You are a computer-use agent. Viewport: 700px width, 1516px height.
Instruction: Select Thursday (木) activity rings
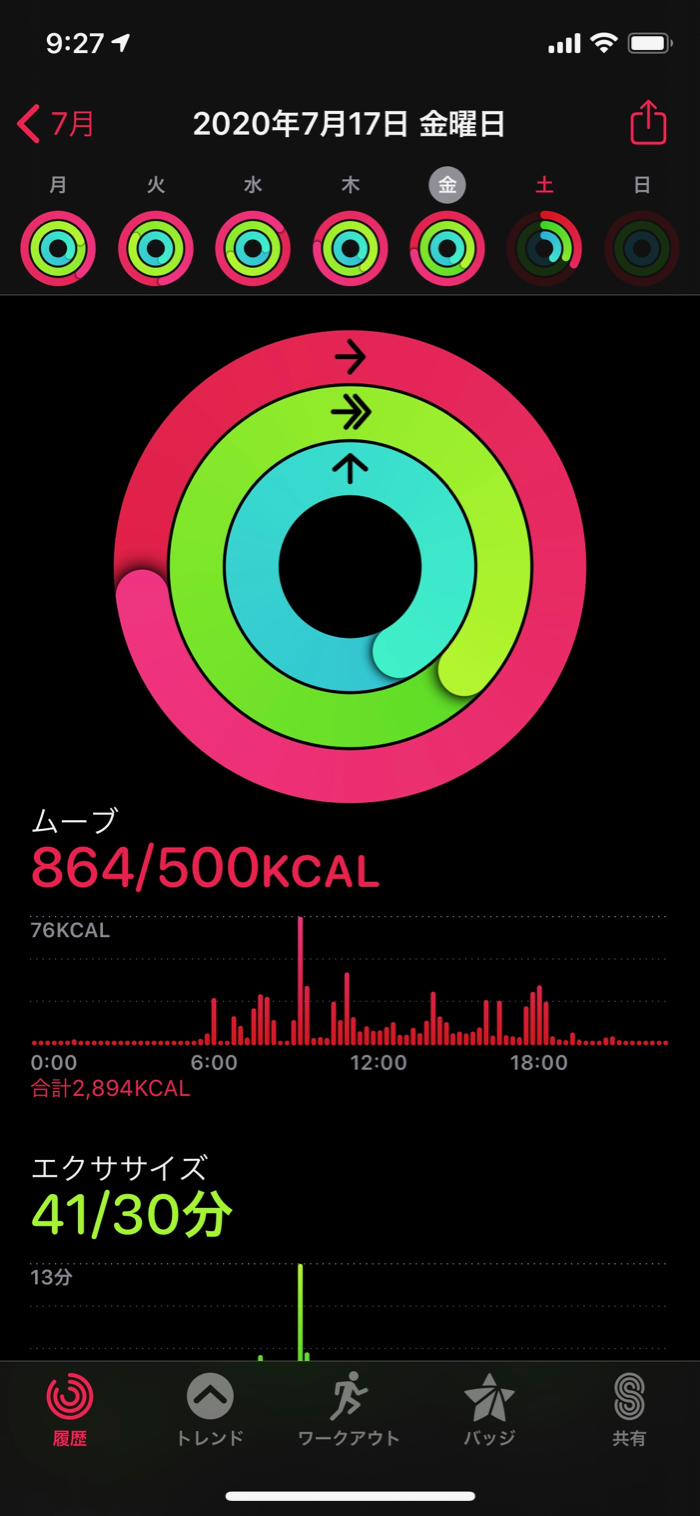point(350,248)
